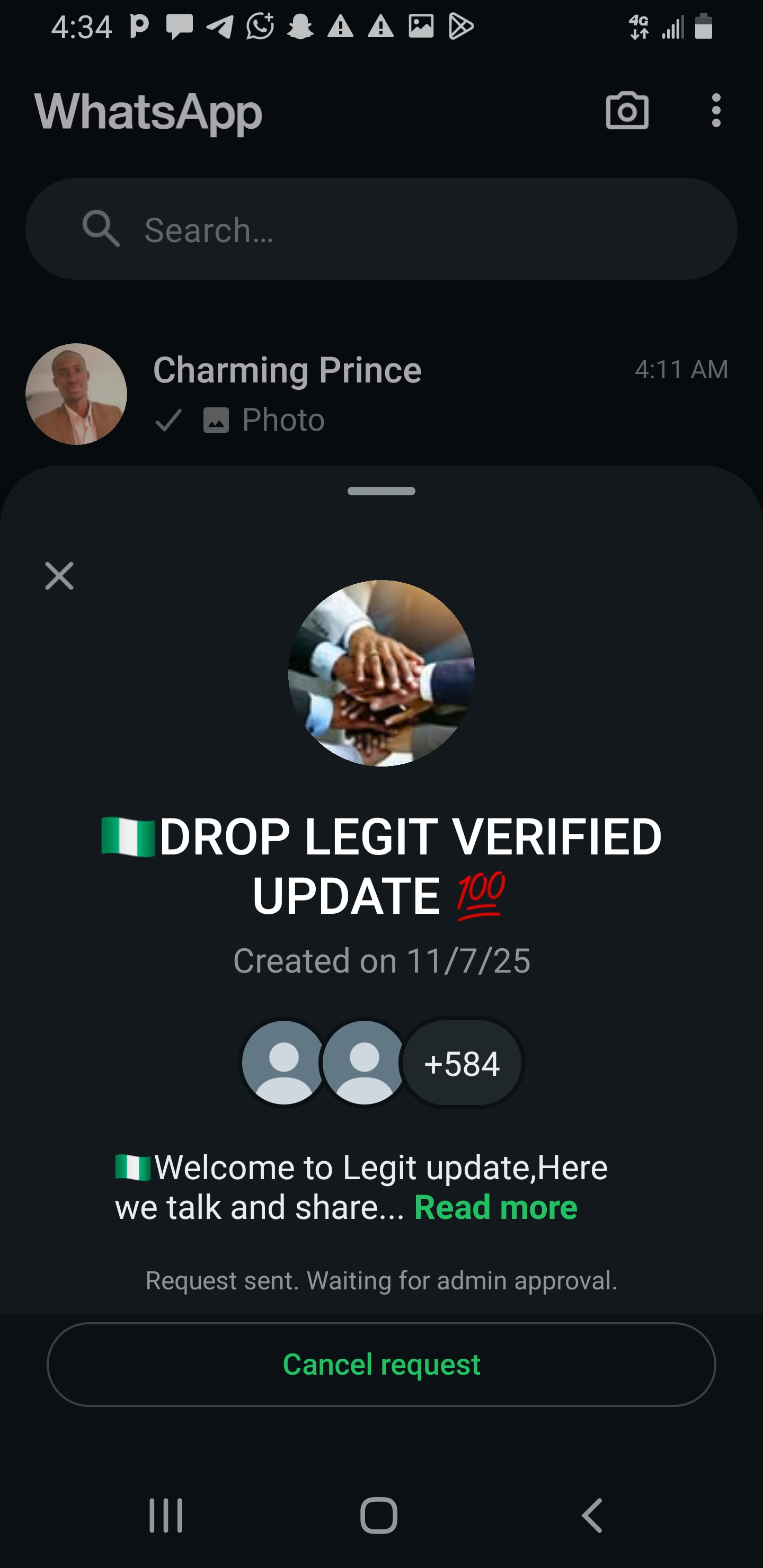The width and height of the screenshot is (763, 1568).
Task: Go back using the system back button
Action: [592, 1515]
